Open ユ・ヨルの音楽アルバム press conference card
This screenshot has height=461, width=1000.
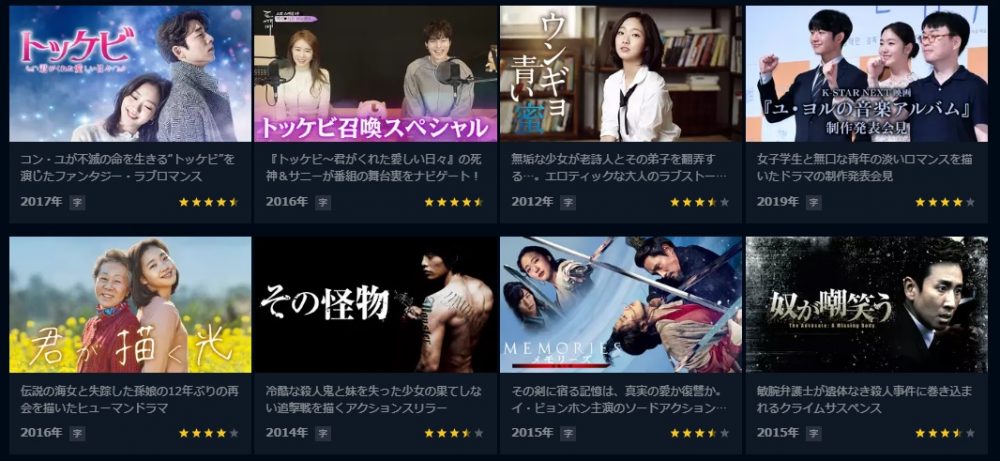(866, 74)
